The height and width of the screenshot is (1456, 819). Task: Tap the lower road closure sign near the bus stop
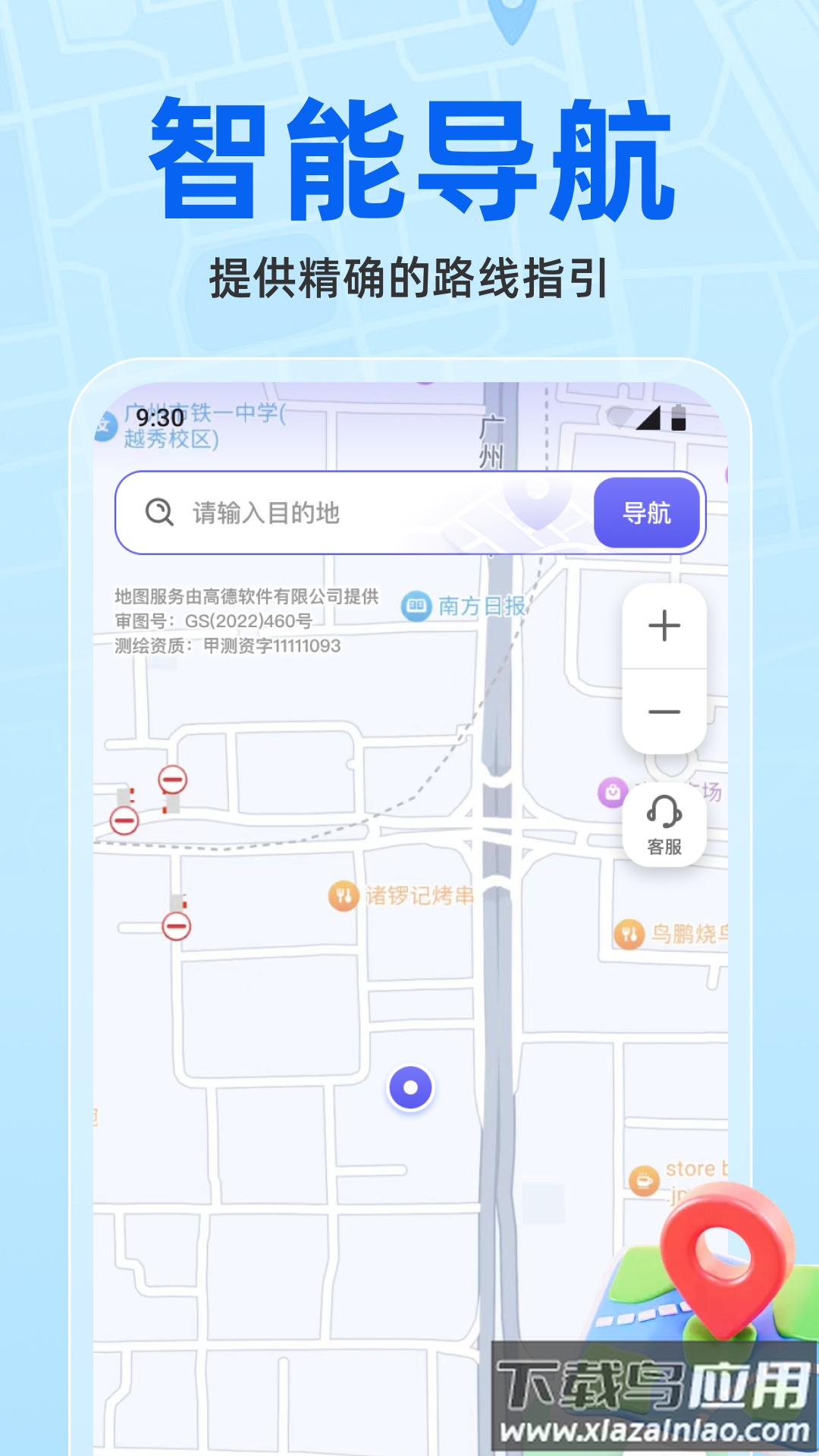pyautogui.click(x=175, y=924)
